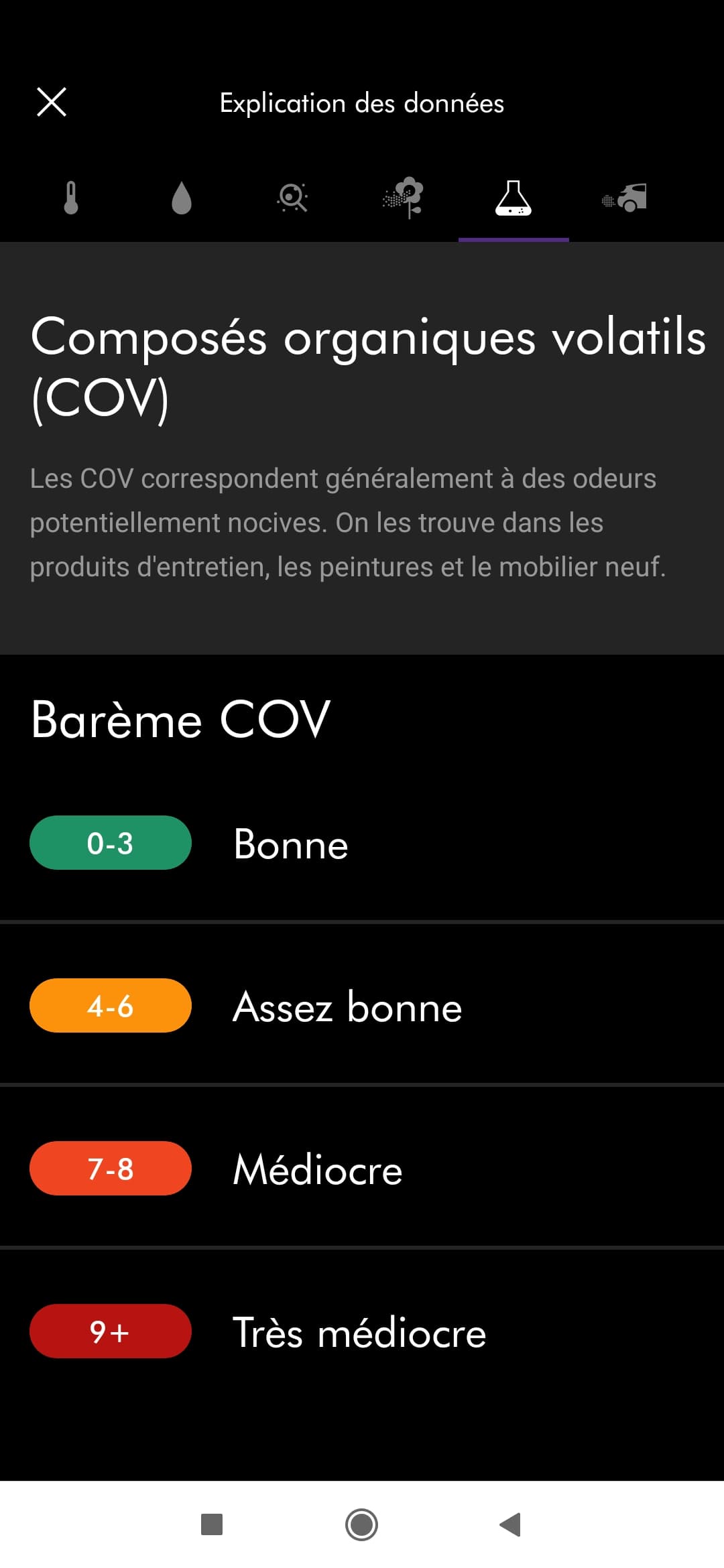Select the COV flask tab
The image size is (724, 1568).
[514, 198]
